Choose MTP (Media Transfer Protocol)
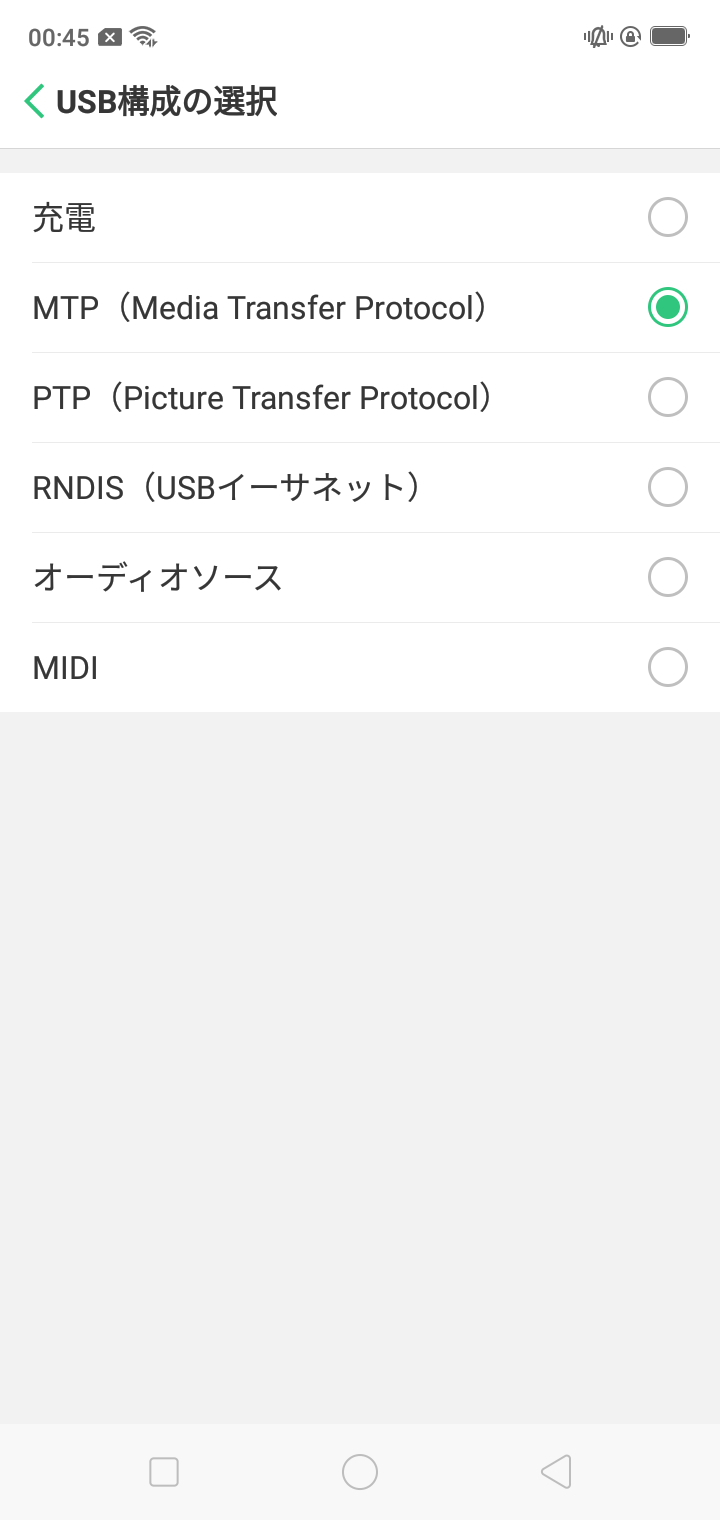Screen dimensions: 720x1520 [x=667, y=307]
